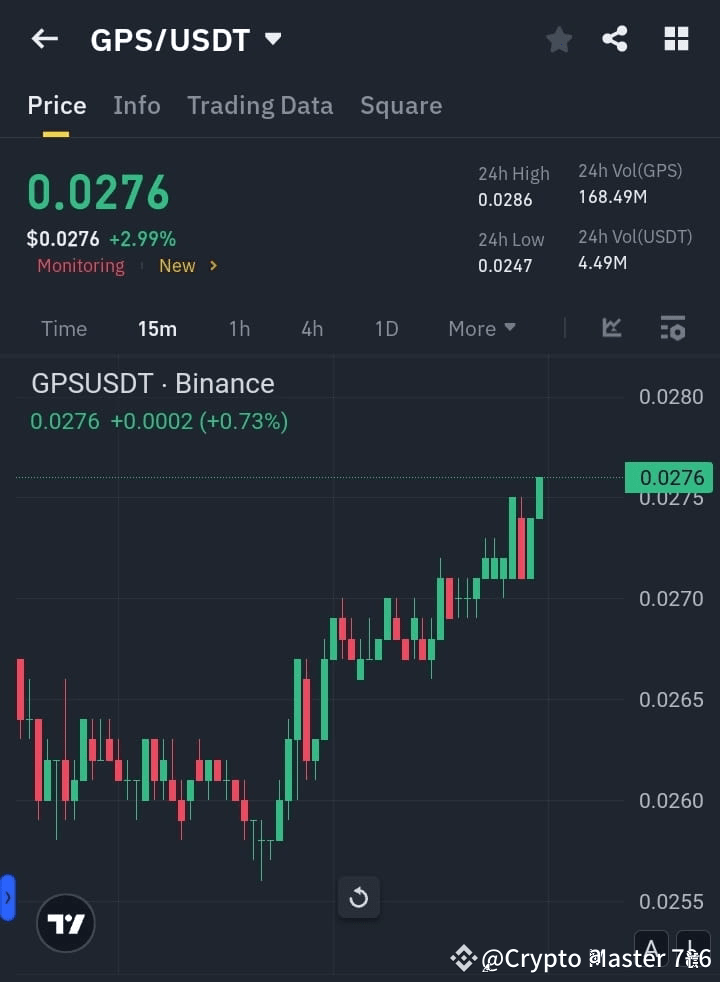Switch to the Trading Data tab
This screenshot has width=720, height=982.
pyautogui.click(x=260, y=105)
